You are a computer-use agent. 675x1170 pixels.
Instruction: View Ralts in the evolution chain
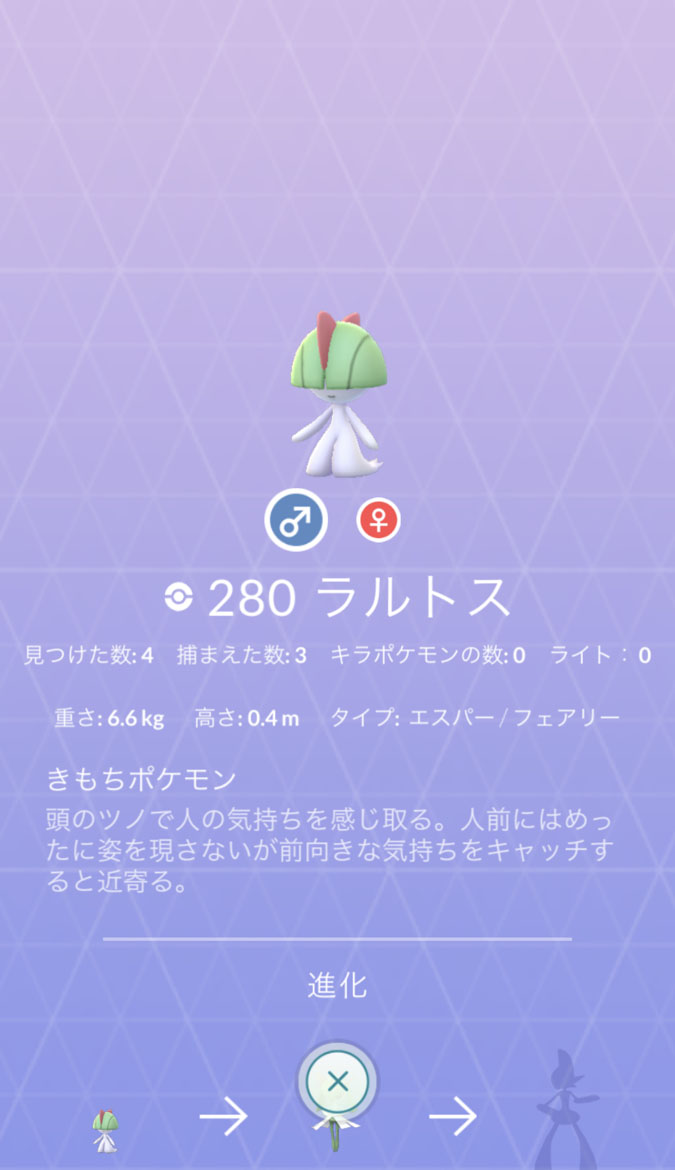point(104,1130)
